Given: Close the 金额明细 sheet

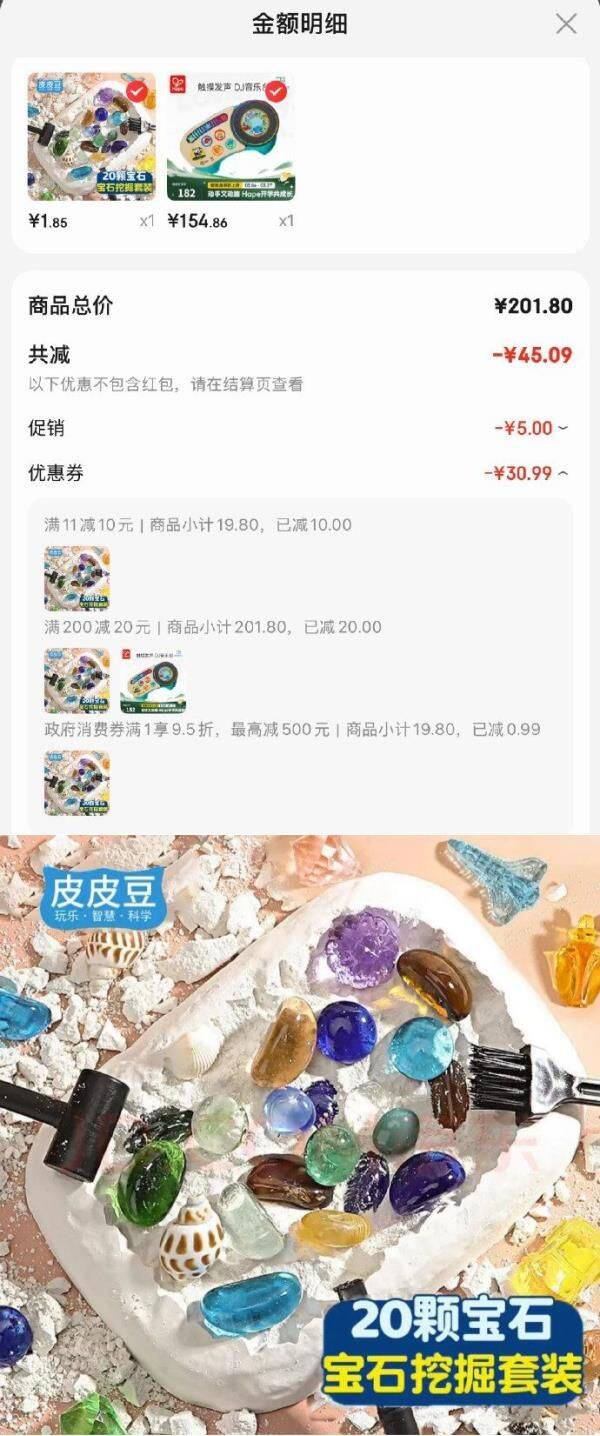Looking at the screenshot, I should point(566,24).
